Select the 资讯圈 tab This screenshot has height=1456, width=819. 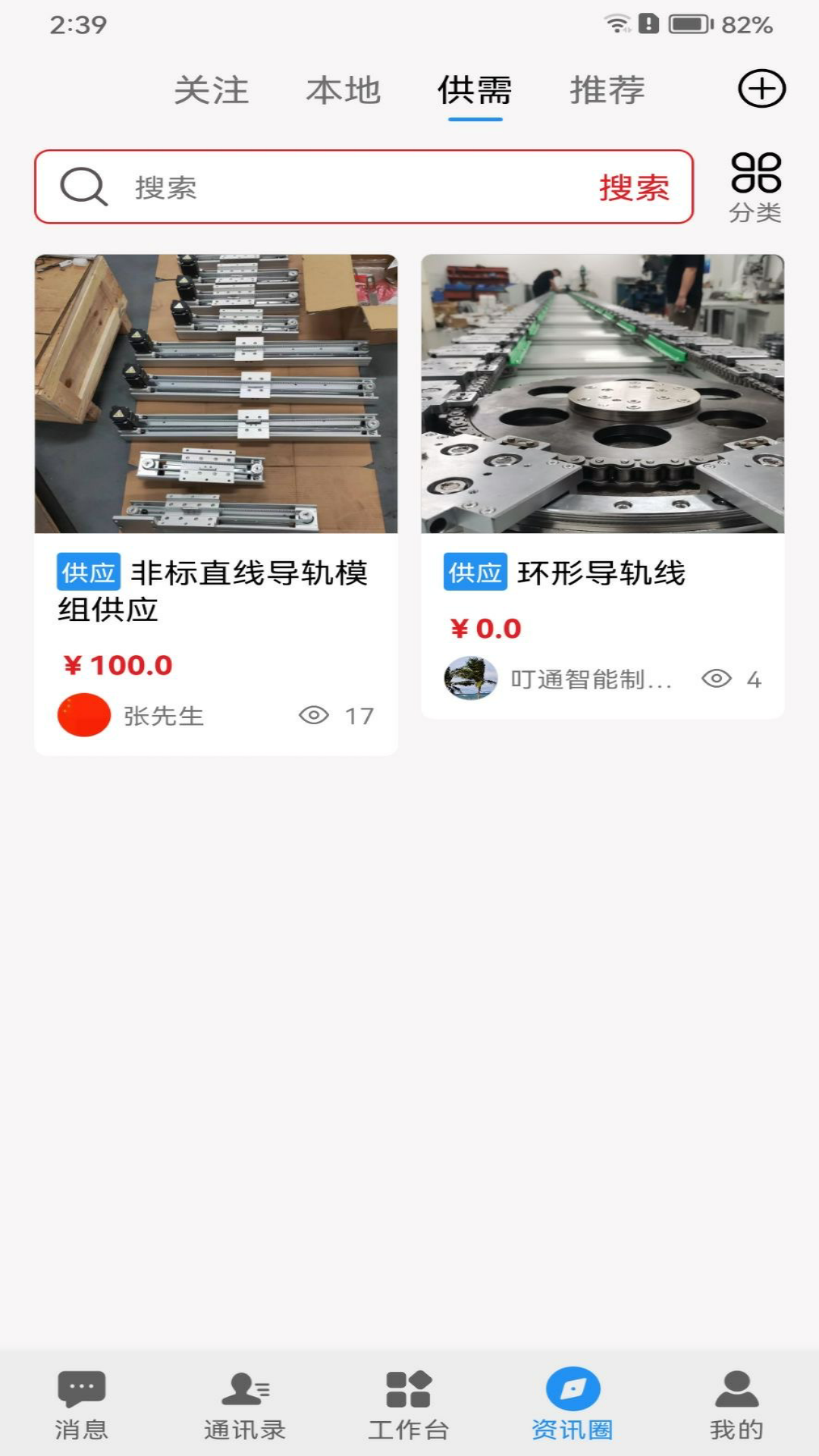coord(573,1404)
